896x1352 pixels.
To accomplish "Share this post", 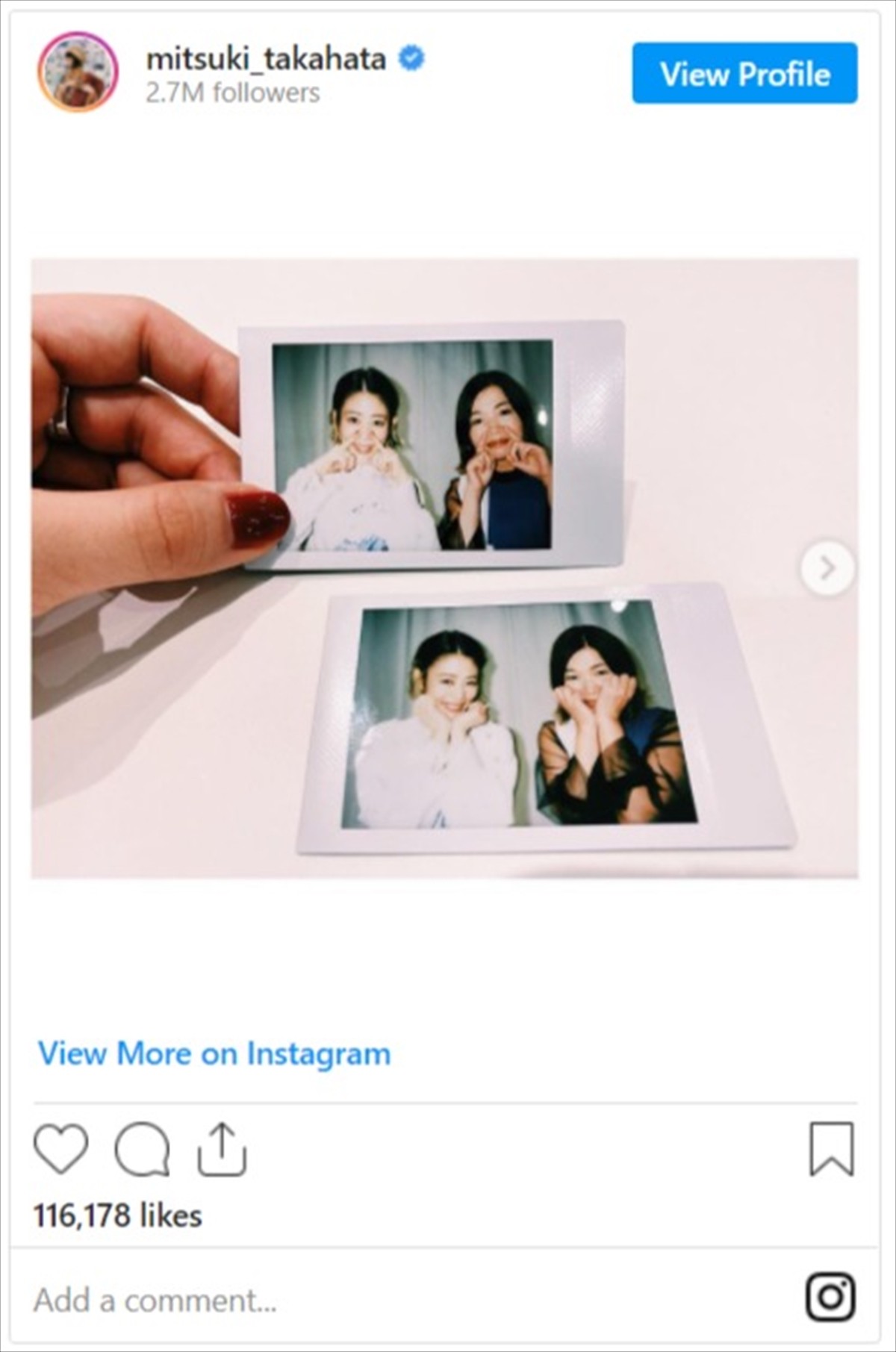I will click(x=222, y=1148).
